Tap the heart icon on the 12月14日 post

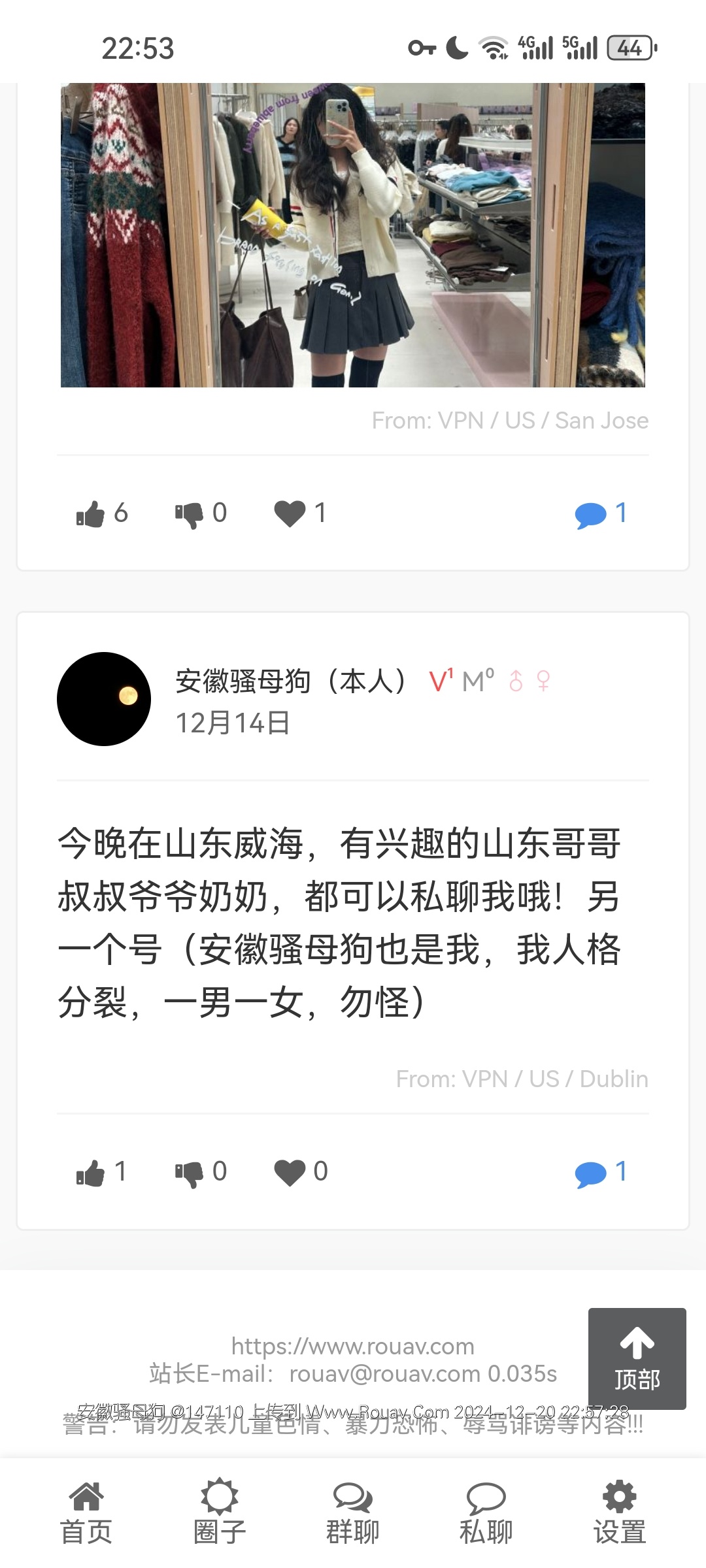[x=290, y=1172]
